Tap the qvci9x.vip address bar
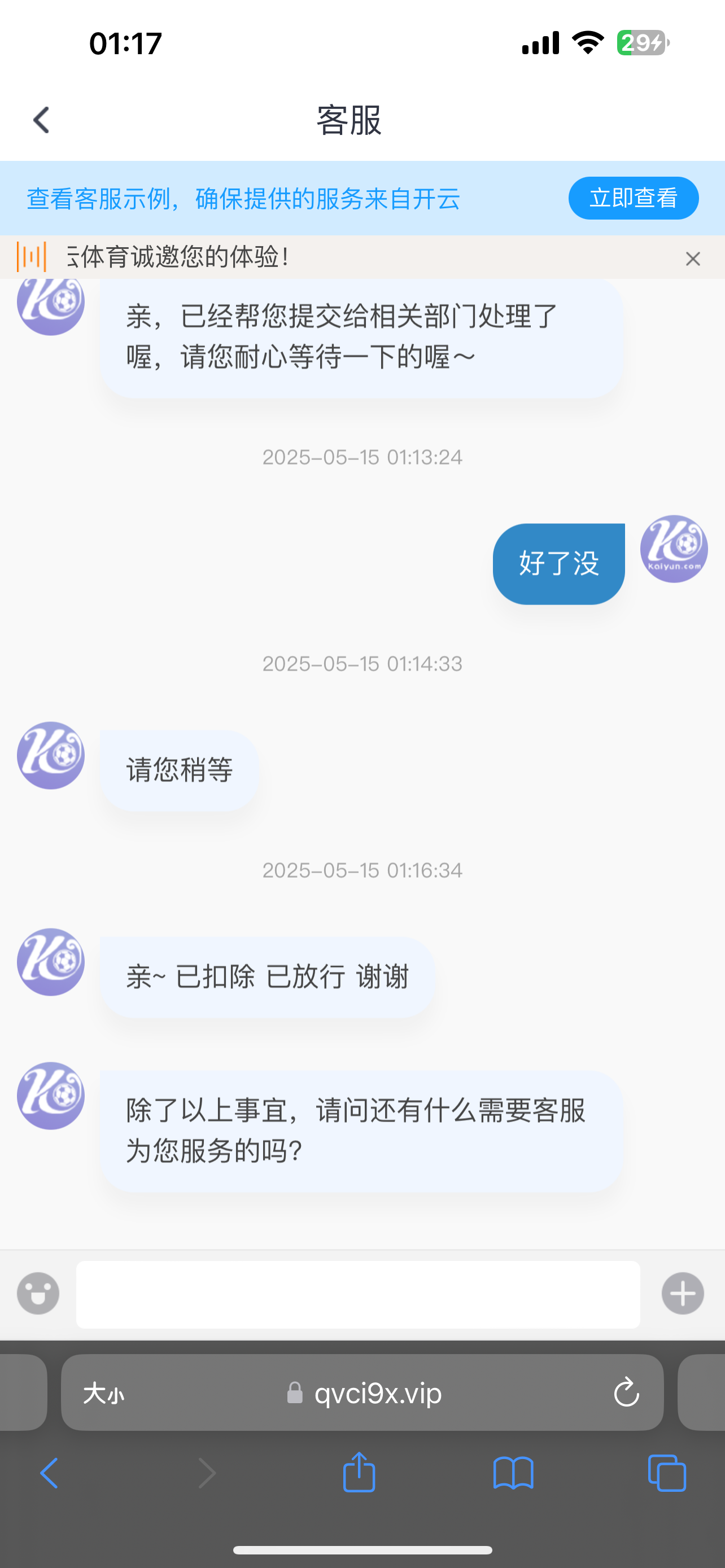This screenshot has height=1568, width=725. pyautogui.click(x=377, y=1392)
